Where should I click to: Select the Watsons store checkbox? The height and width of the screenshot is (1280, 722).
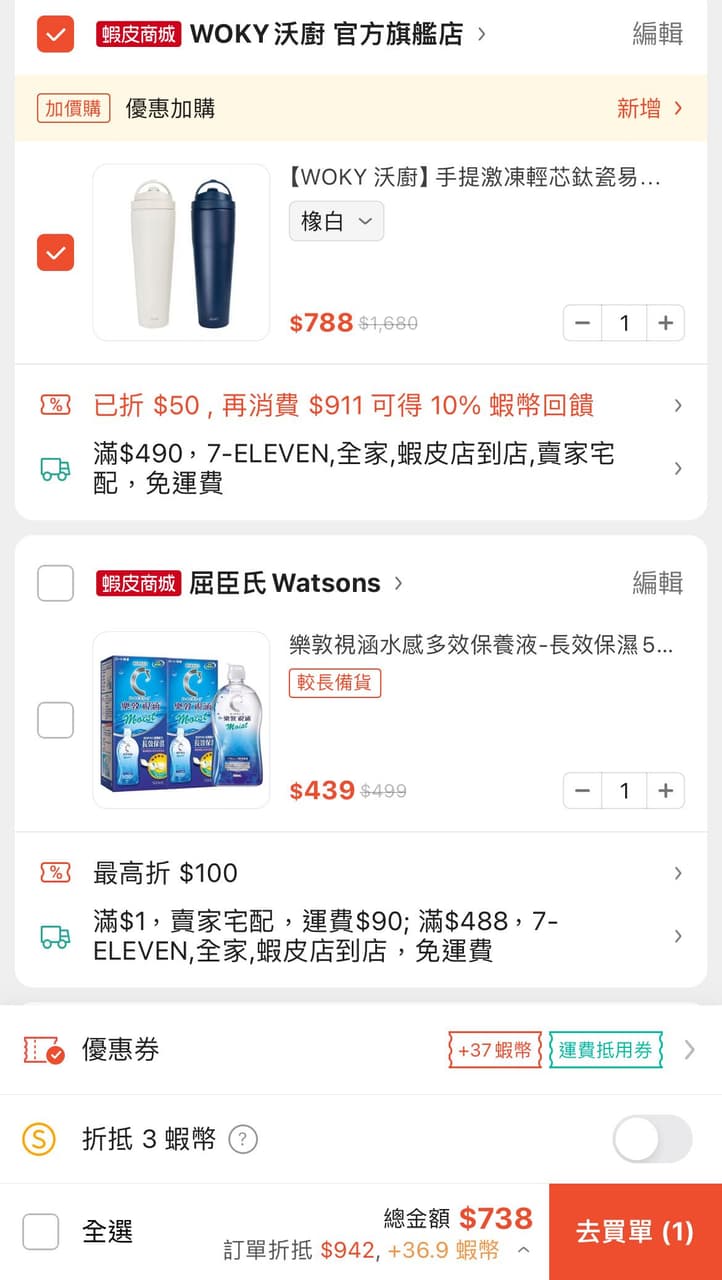55,583
